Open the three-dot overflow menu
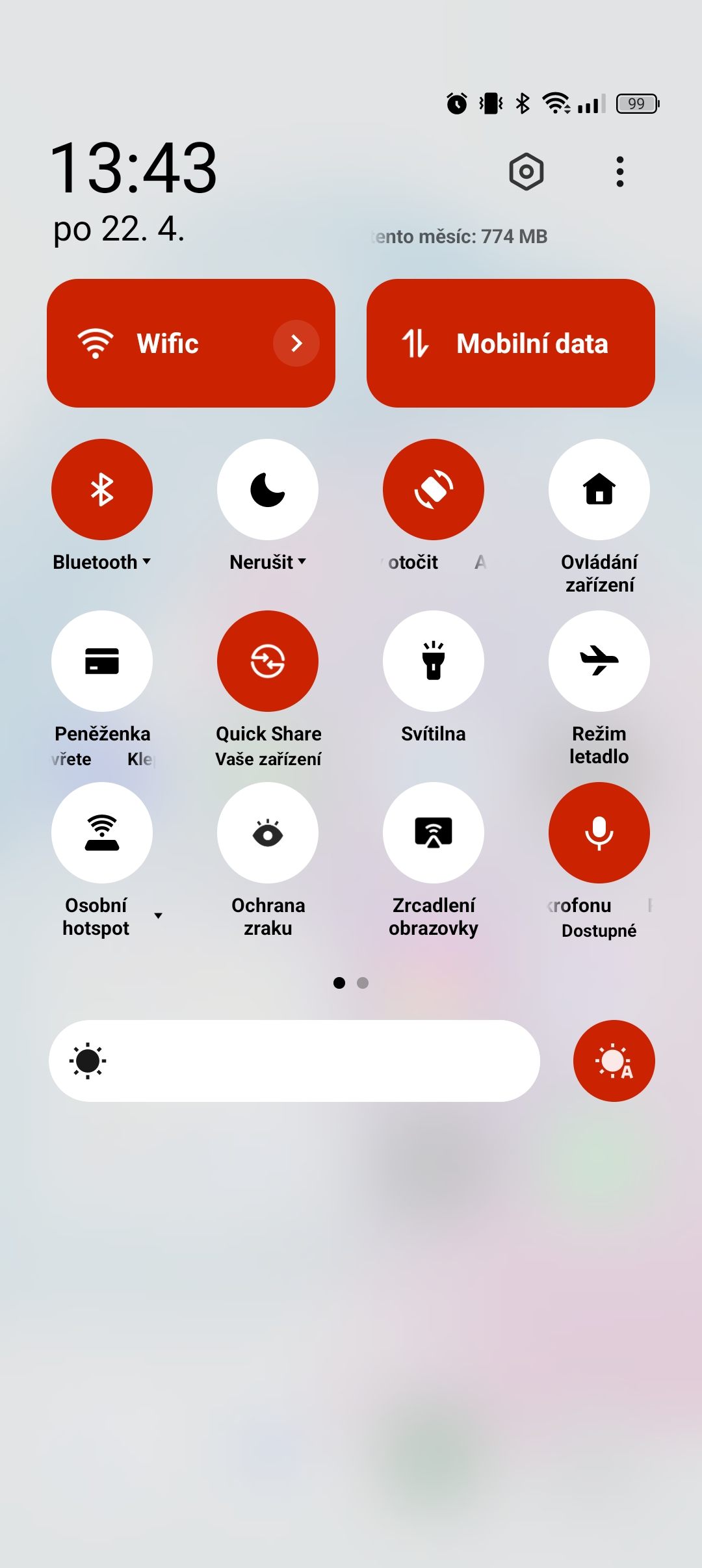The image size is (702, 1568). [619, 172]
